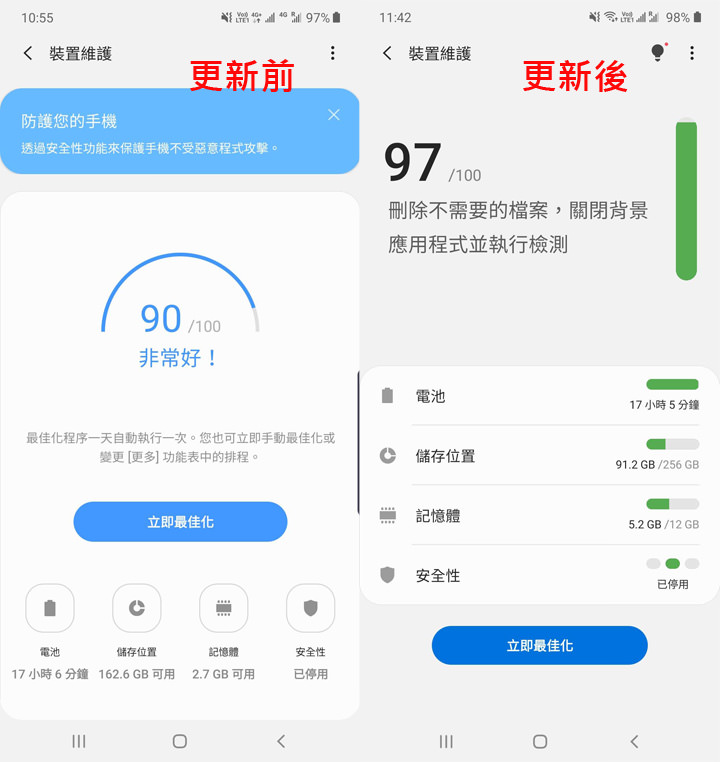
Task: Tap 立即最佳化 button on left screen
Action: (x=179, y=521)
